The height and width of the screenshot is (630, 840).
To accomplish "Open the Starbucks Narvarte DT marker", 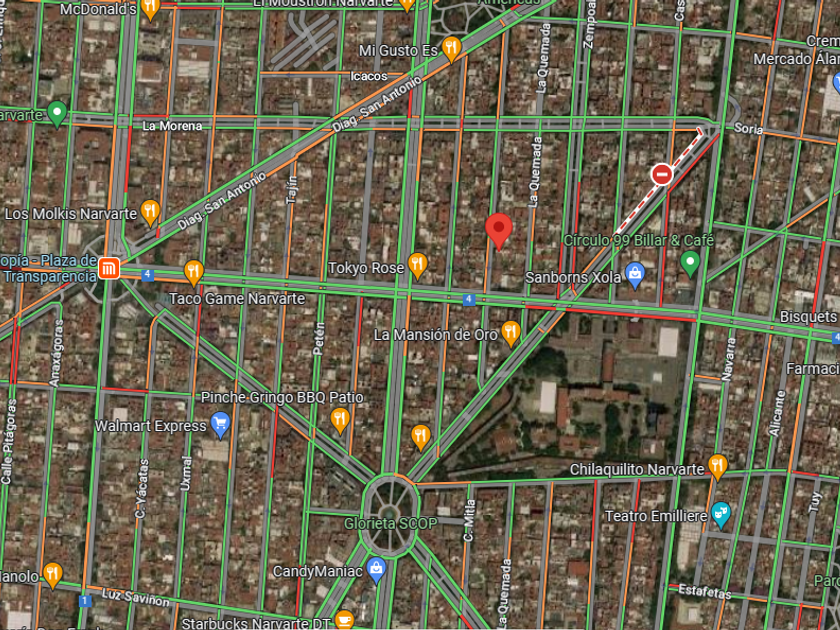I will pyautogui.click(x=345, y=620).
